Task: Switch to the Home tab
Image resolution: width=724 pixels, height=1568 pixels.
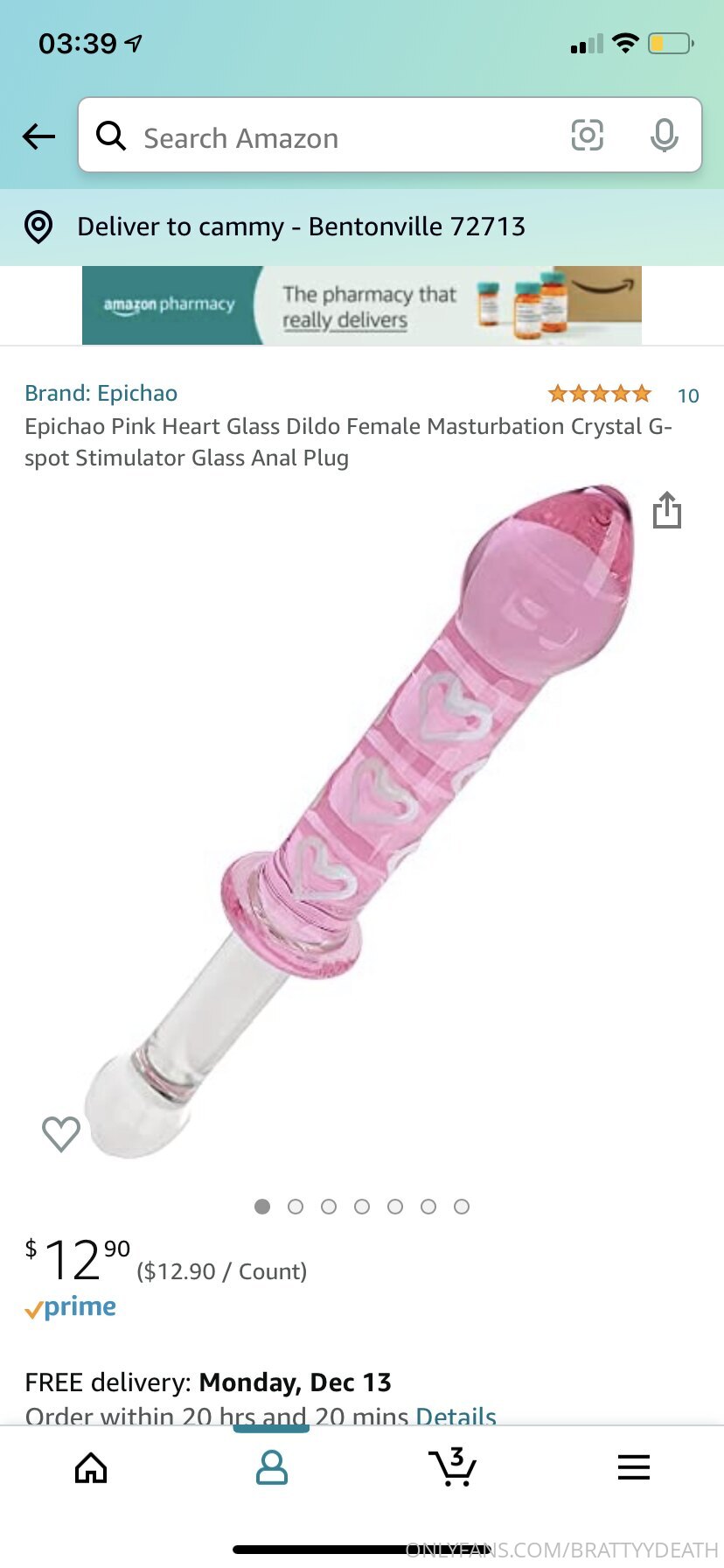Action: point(91,1468)
